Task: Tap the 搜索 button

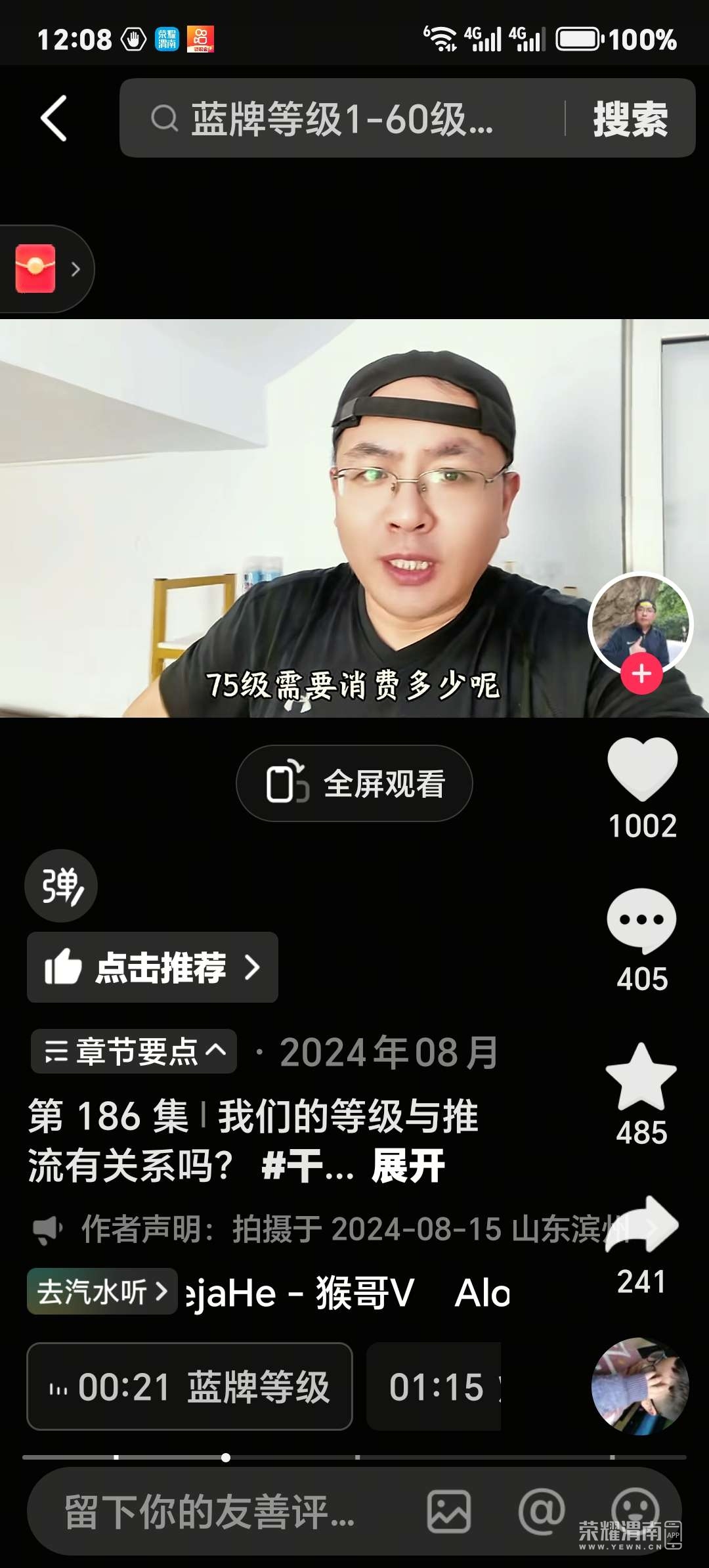Action: 630,119
